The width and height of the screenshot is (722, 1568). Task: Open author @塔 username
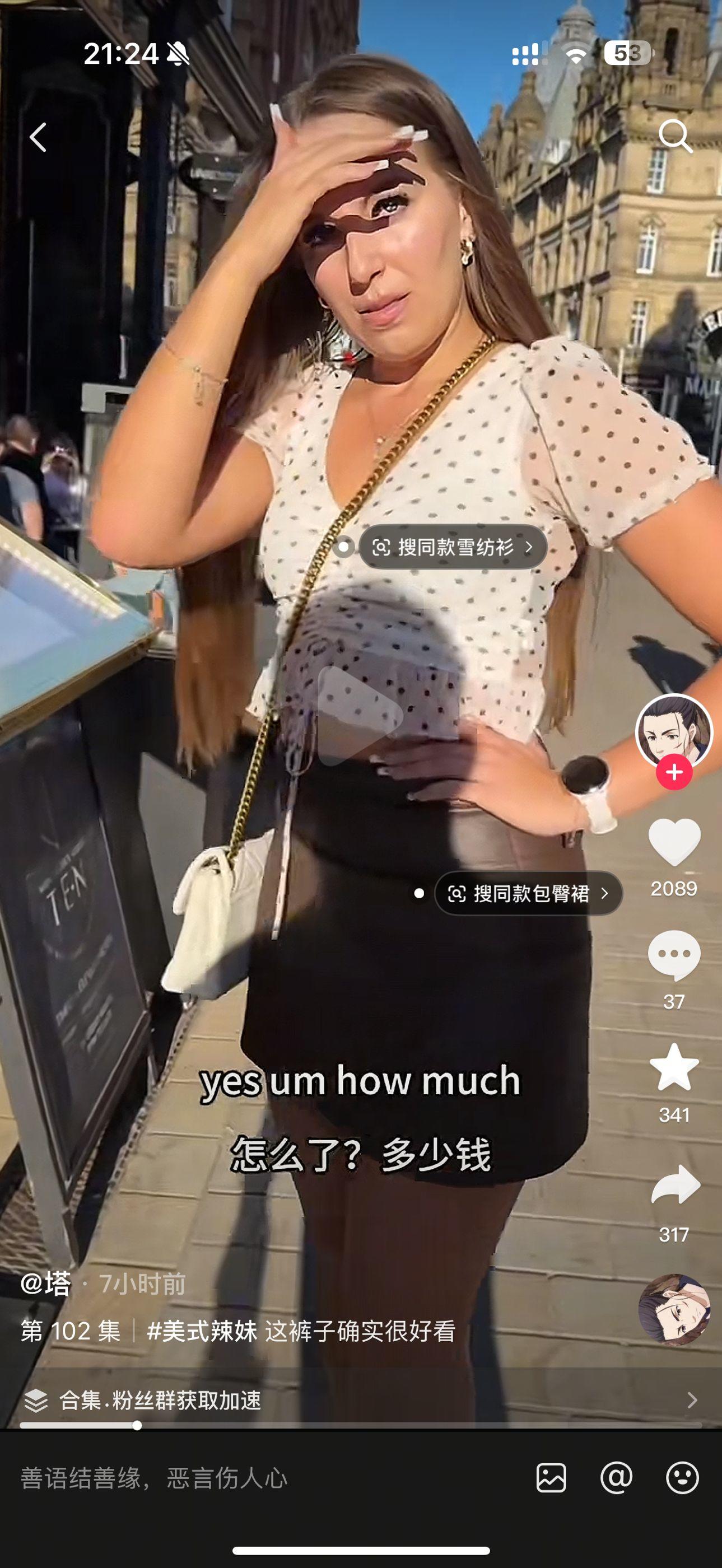(46, 1284)
